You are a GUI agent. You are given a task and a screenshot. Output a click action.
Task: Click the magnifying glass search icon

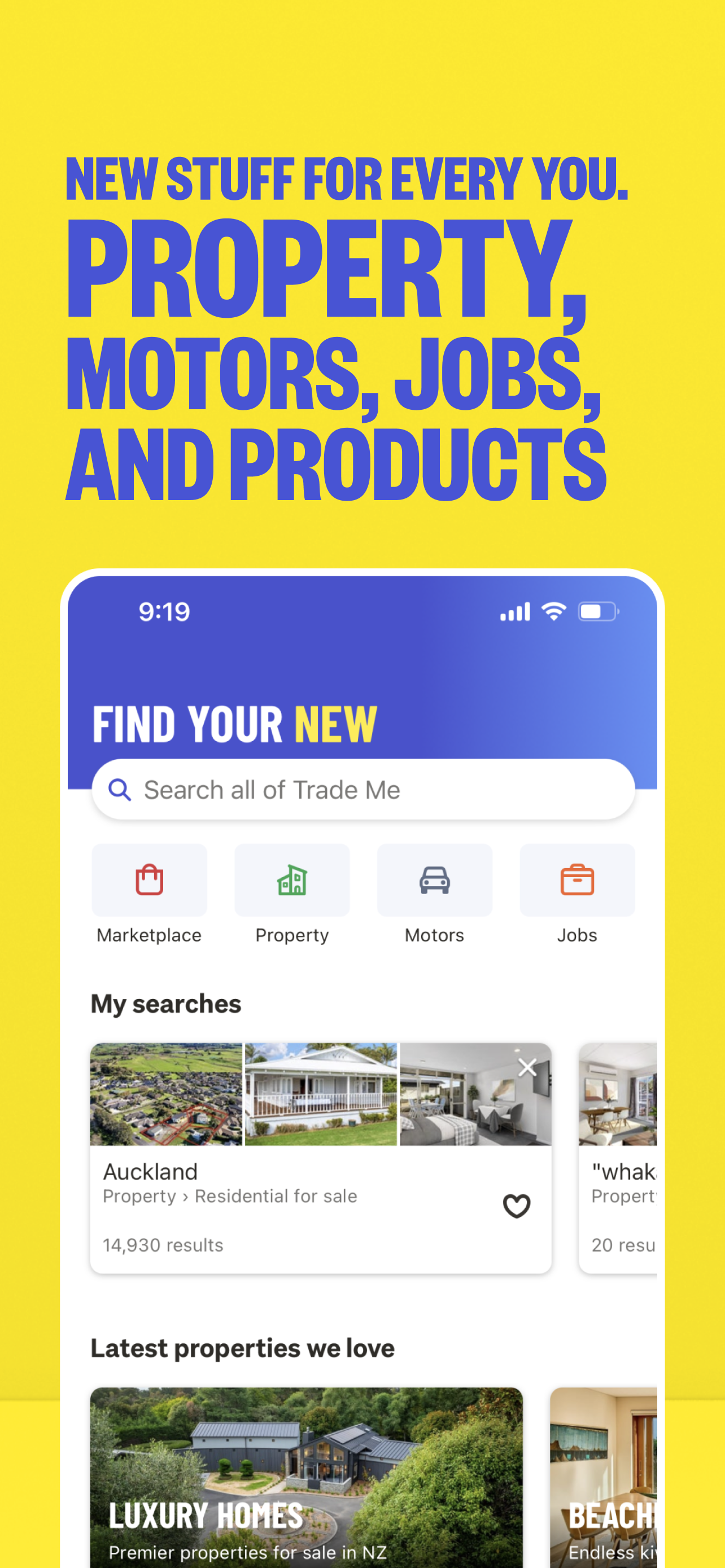(120, 790)
